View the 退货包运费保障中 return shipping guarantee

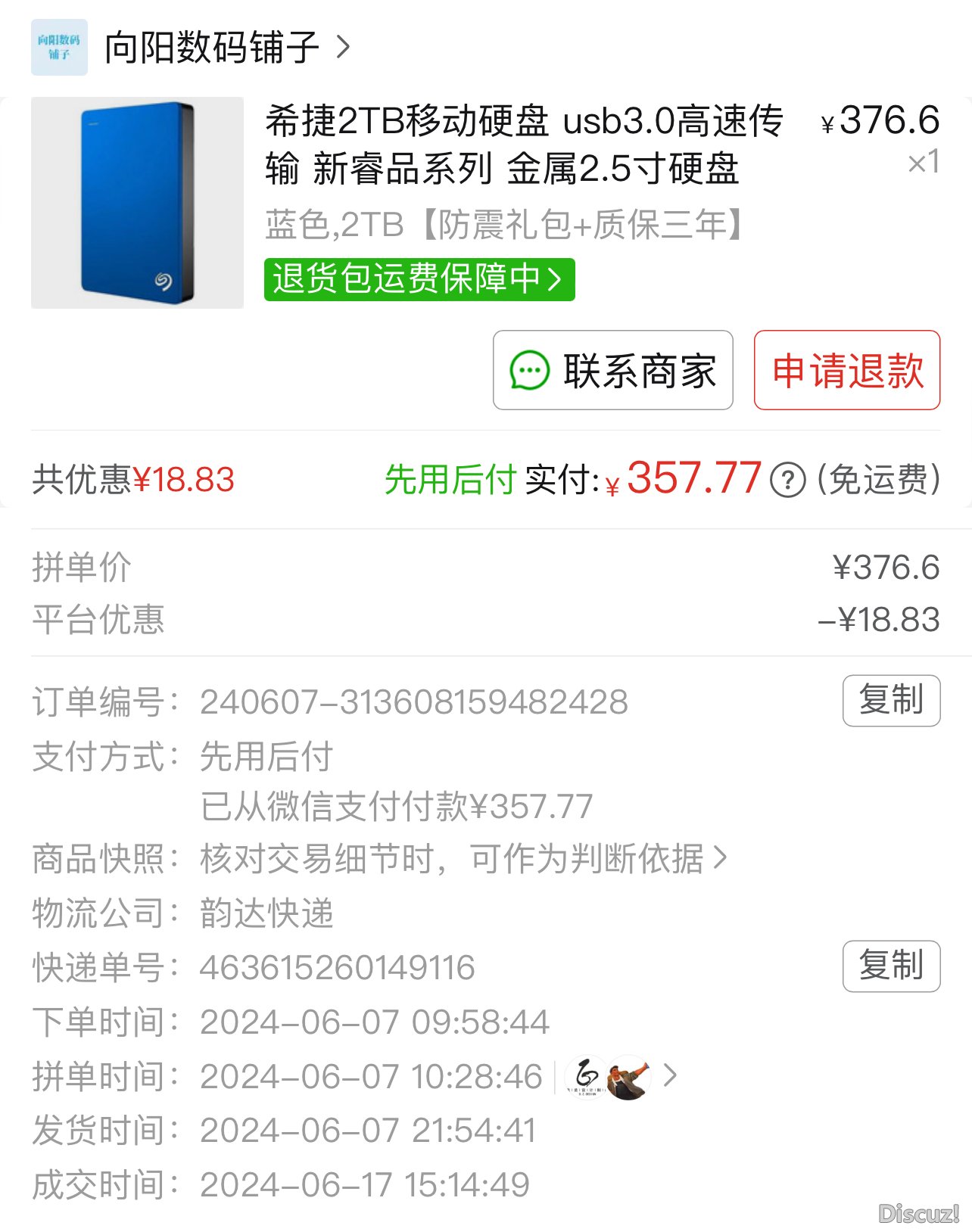click(x=419, y=279)
